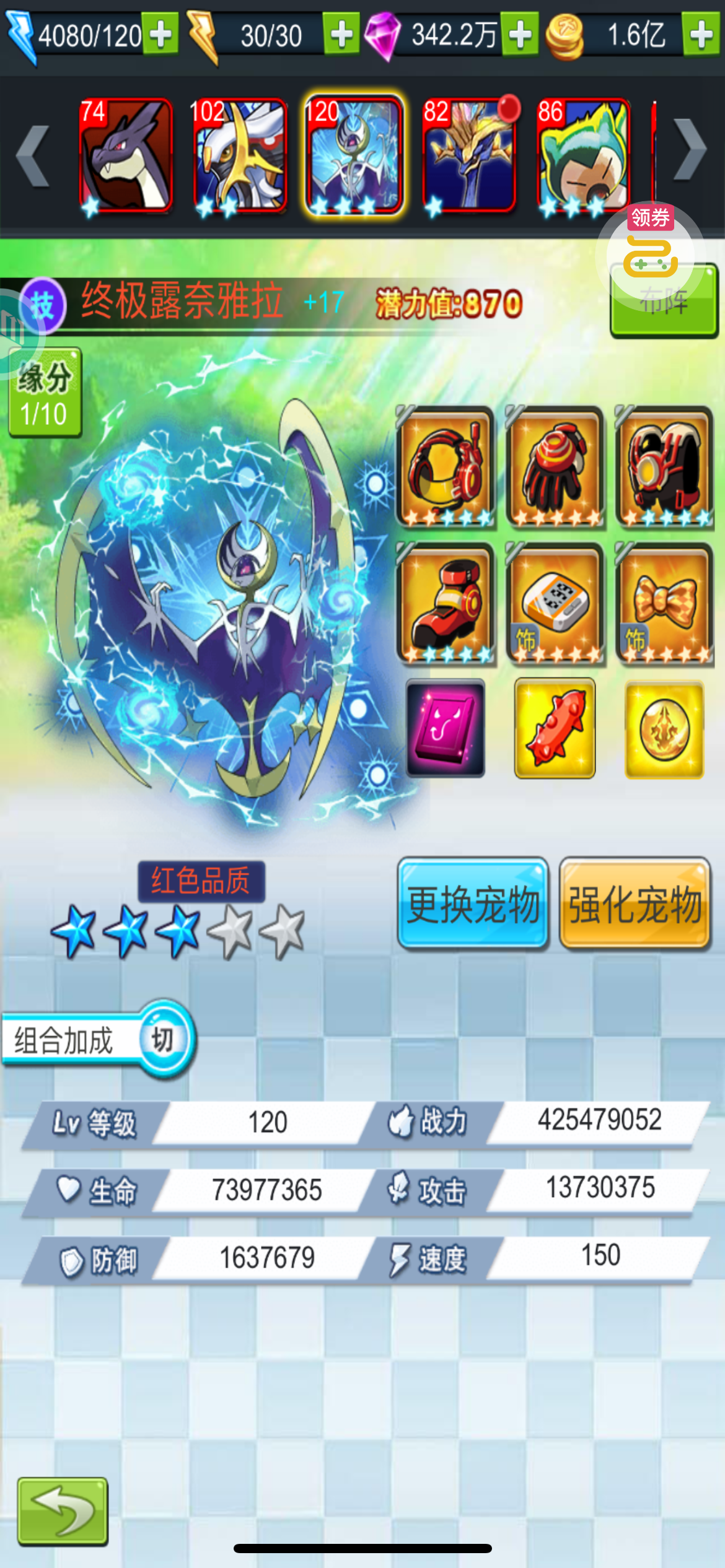Image resolution: width=725 pixels, height=1568 pixels.
Task: Add stamina with the plus beside 4080/120
Action: (x=160, y=35)
